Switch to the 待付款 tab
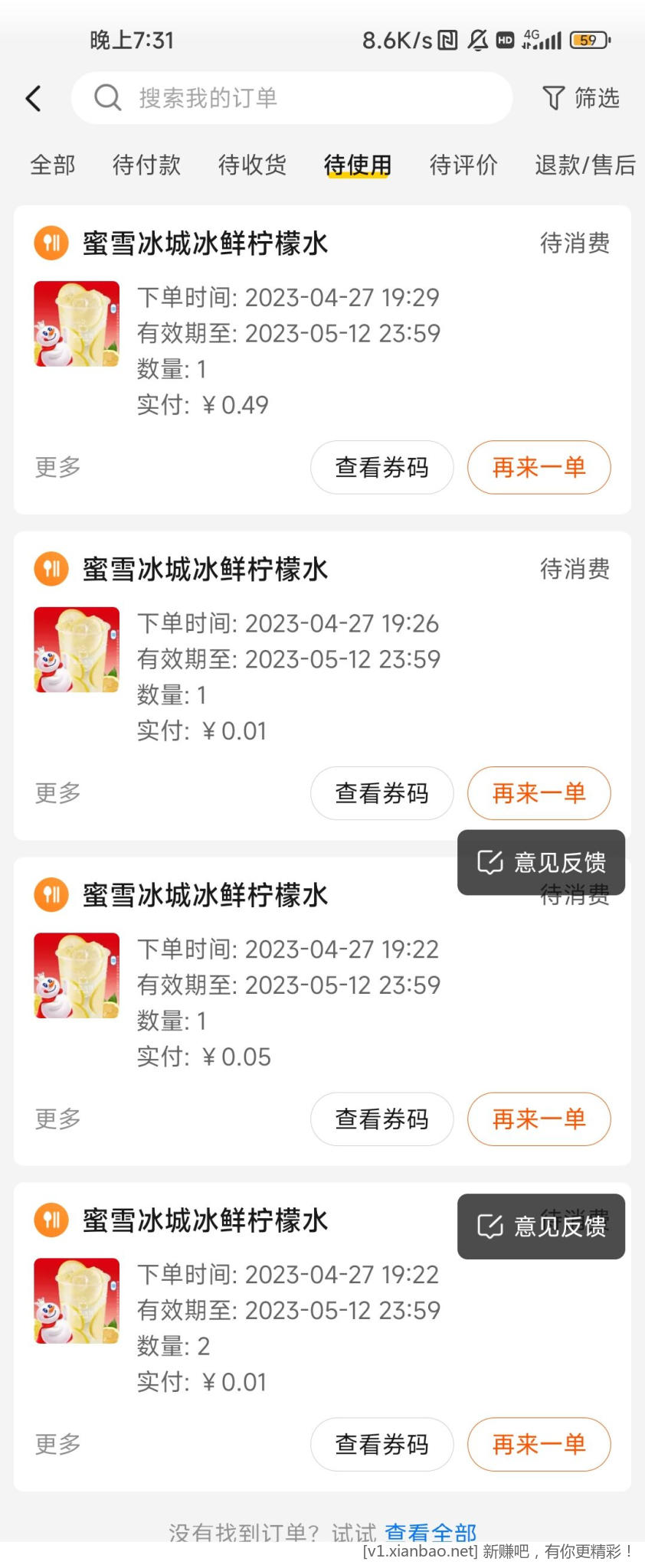 click(146, 165)
